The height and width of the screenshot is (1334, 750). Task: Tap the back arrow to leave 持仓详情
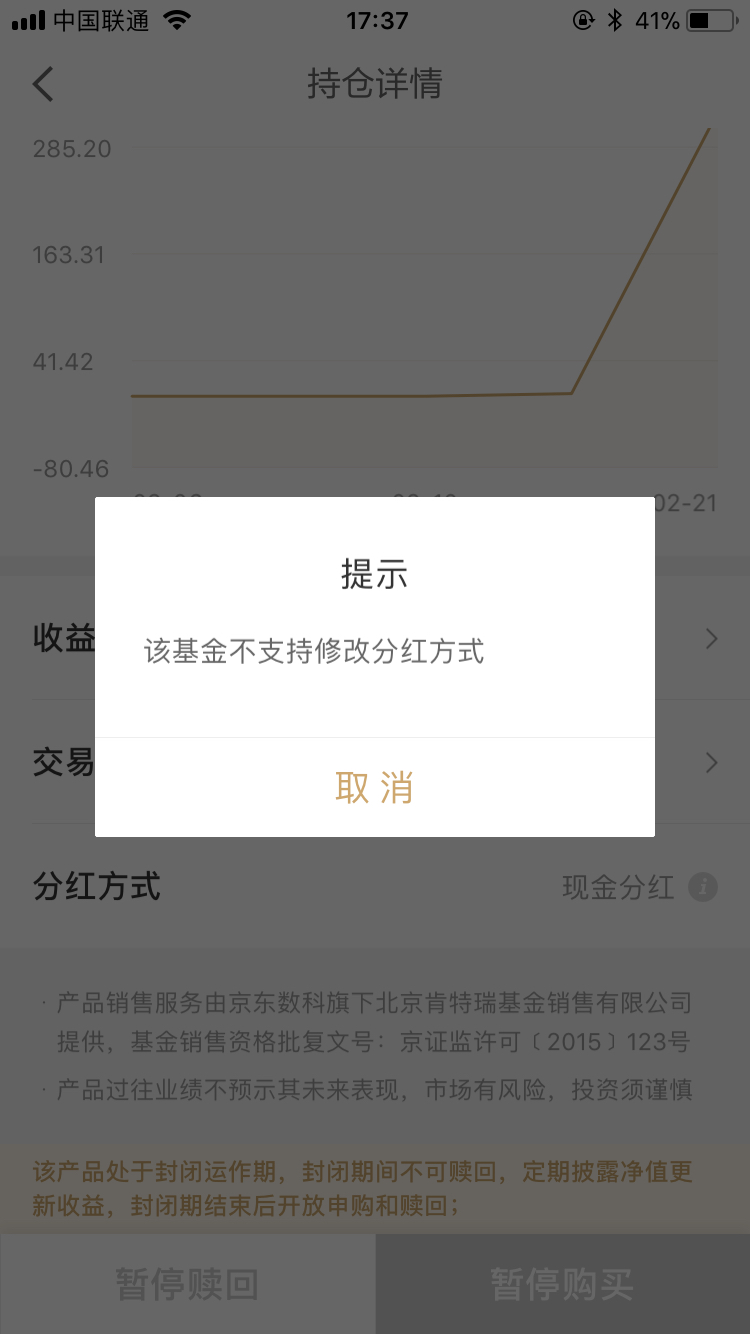point(42,84)
